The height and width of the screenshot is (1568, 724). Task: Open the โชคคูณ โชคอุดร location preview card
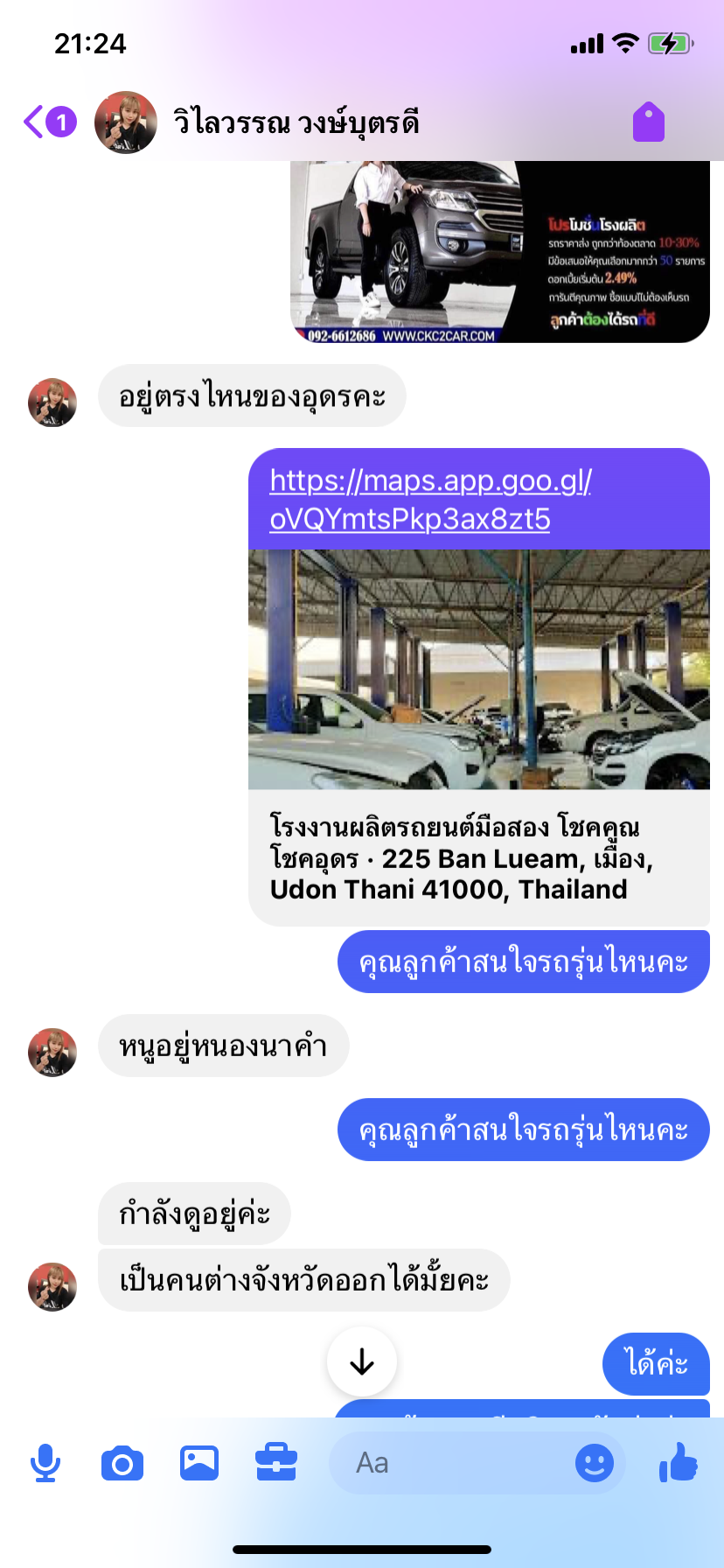pyautogui.click(x=479, y=737)
